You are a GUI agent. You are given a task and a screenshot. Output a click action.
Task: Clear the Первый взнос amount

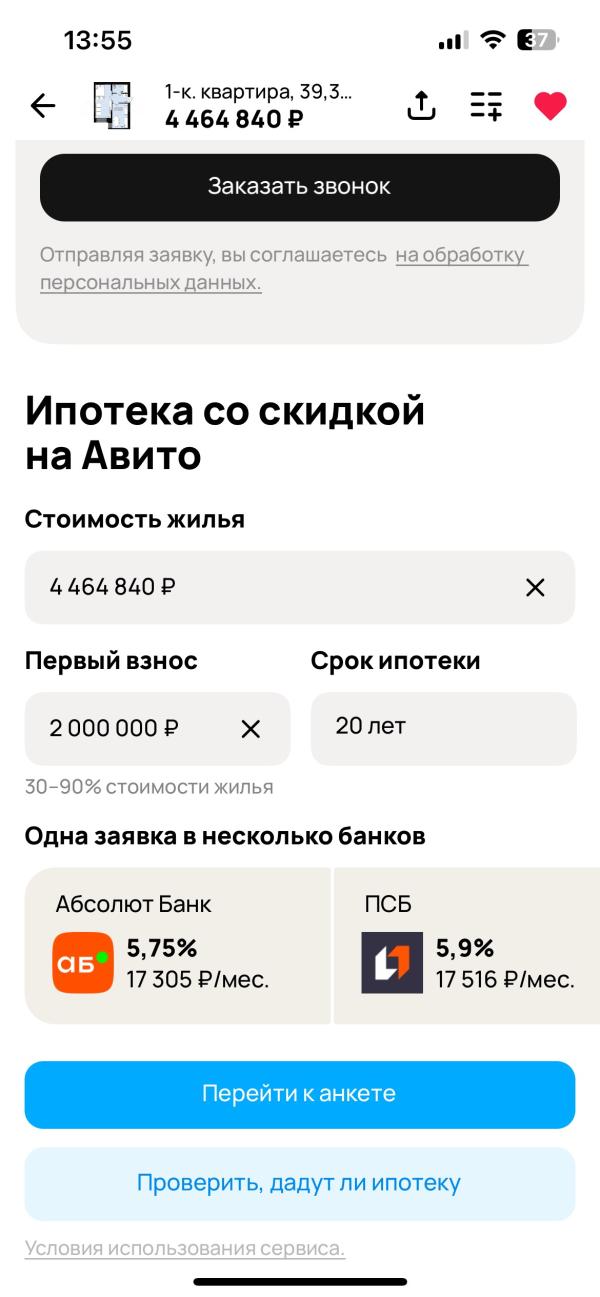point(251,729)
